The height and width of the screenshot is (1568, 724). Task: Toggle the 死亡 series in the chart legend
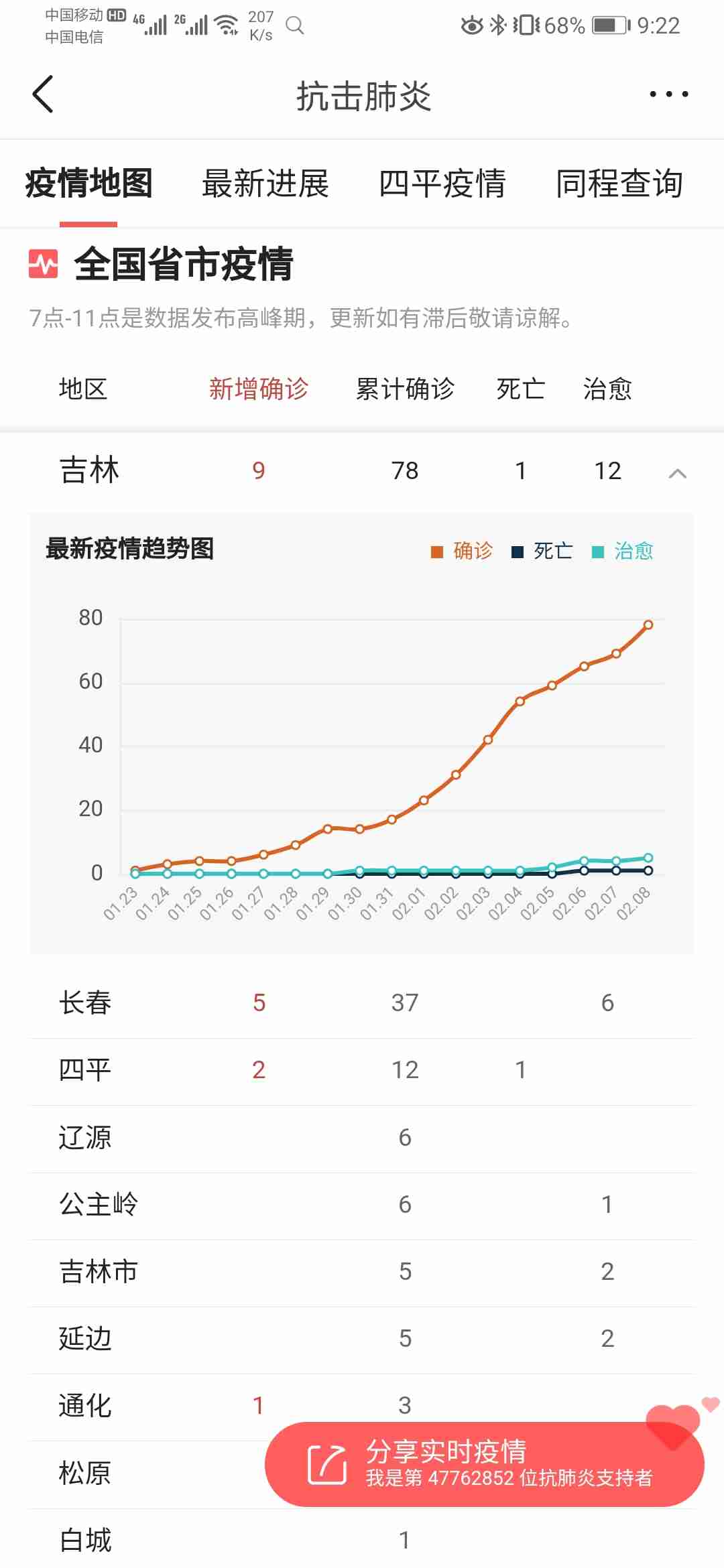pos(543,551)
